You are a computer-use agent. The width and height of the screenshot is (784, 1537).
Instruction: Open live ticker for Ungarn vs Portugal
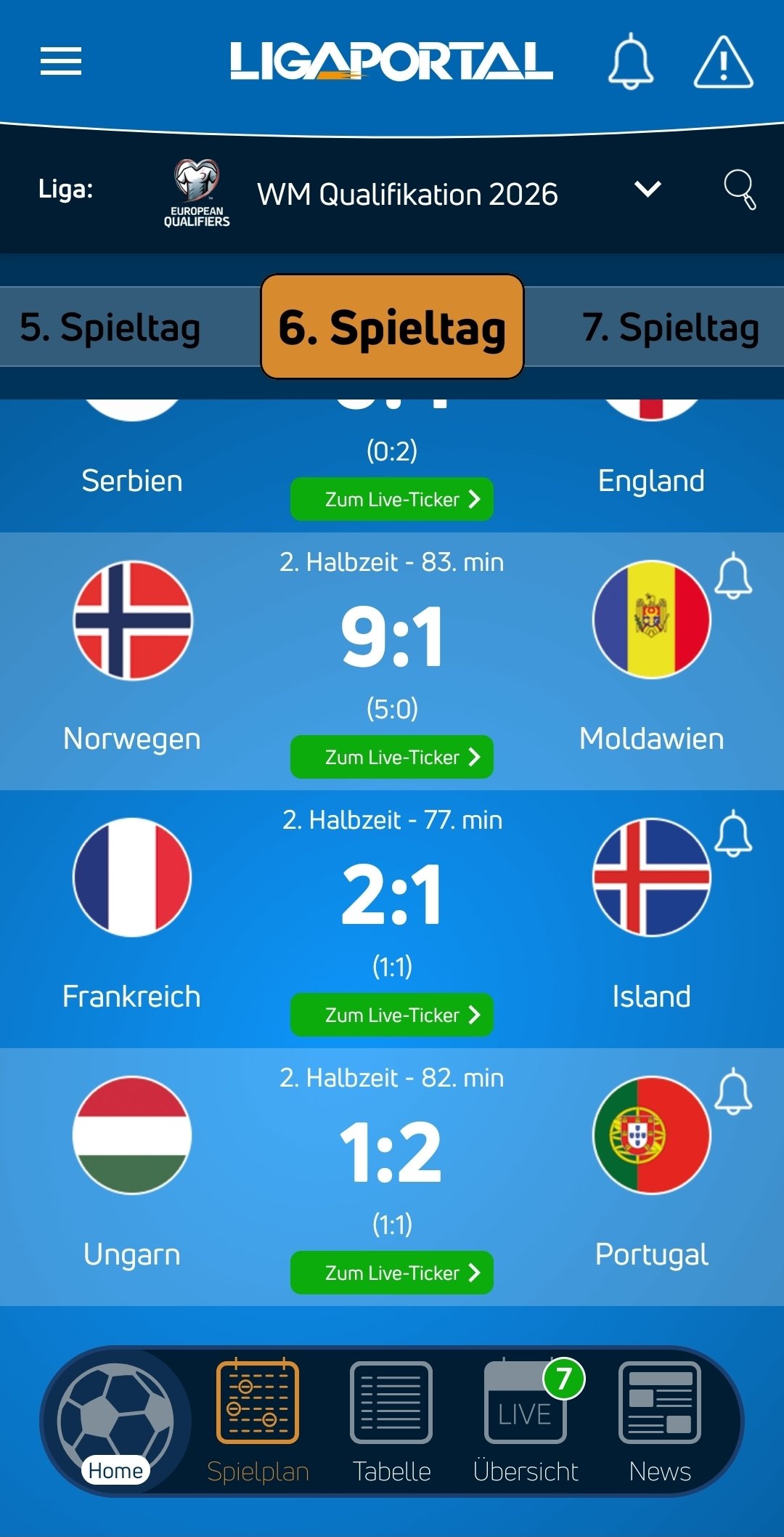[392, 1273]
